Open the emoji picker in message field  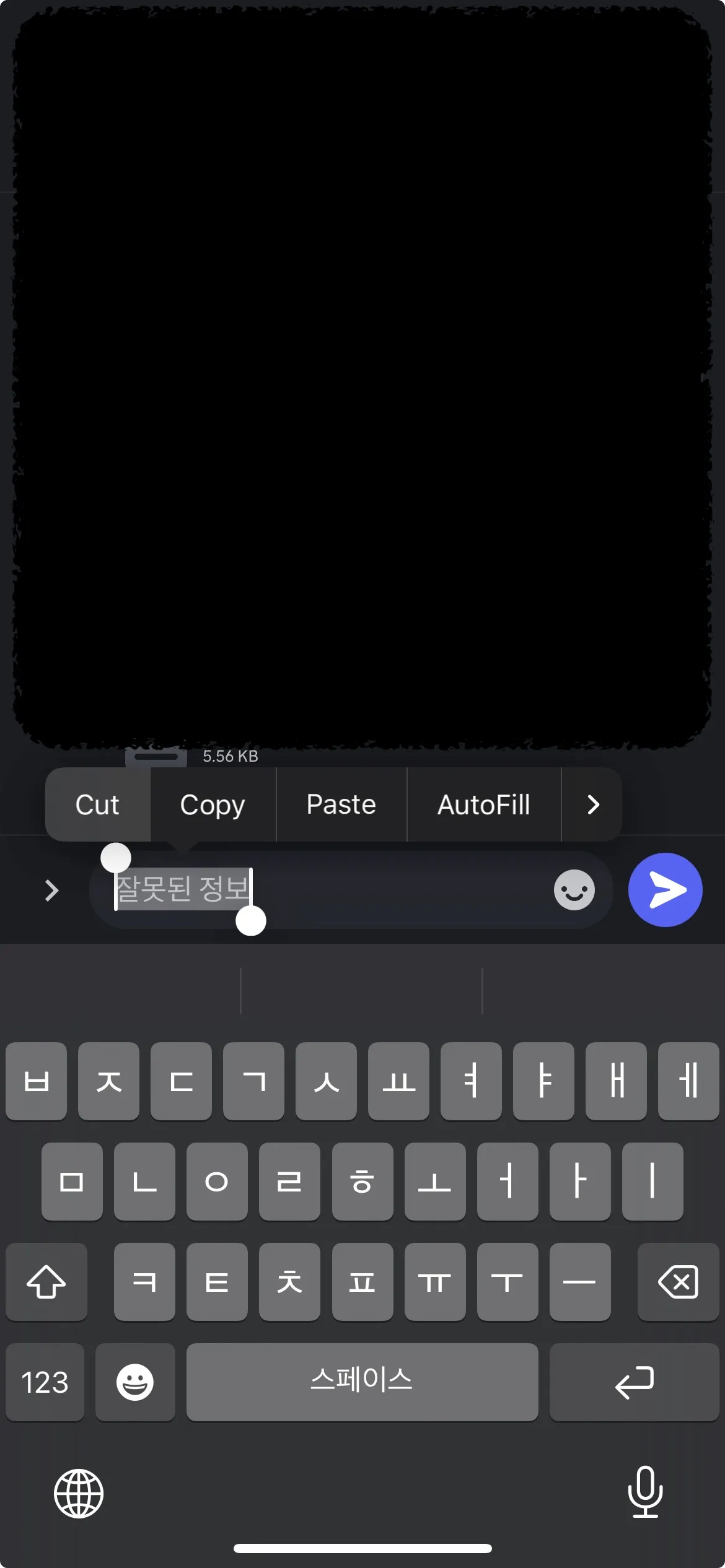[x=574, y=890]
